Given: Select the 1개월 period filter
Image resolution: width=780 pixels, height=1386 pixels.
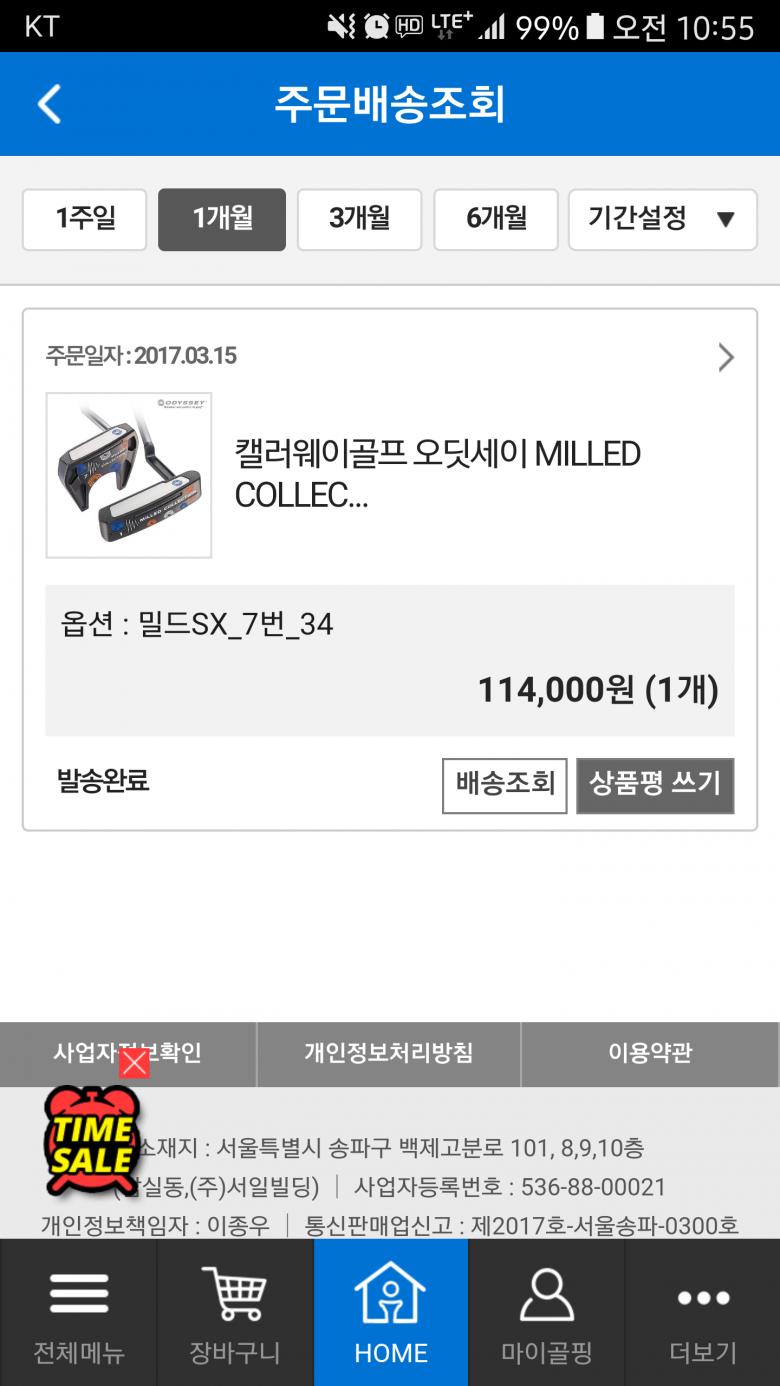Looking at the screenshot, I should [x=222, y=219].
